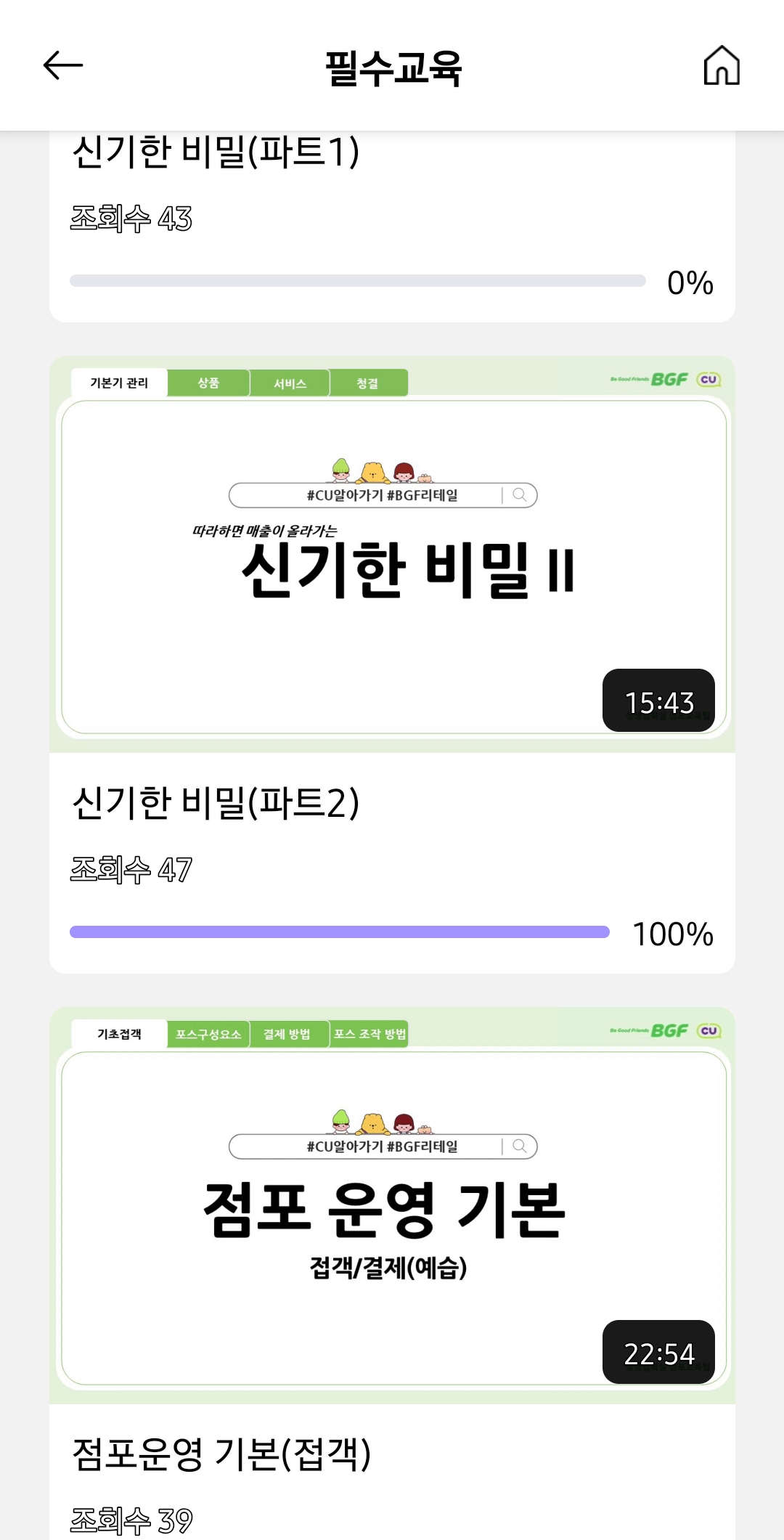Open the 서비스 section chip
This screenshot has width=784, height=1540.
[x=290, y=381]
